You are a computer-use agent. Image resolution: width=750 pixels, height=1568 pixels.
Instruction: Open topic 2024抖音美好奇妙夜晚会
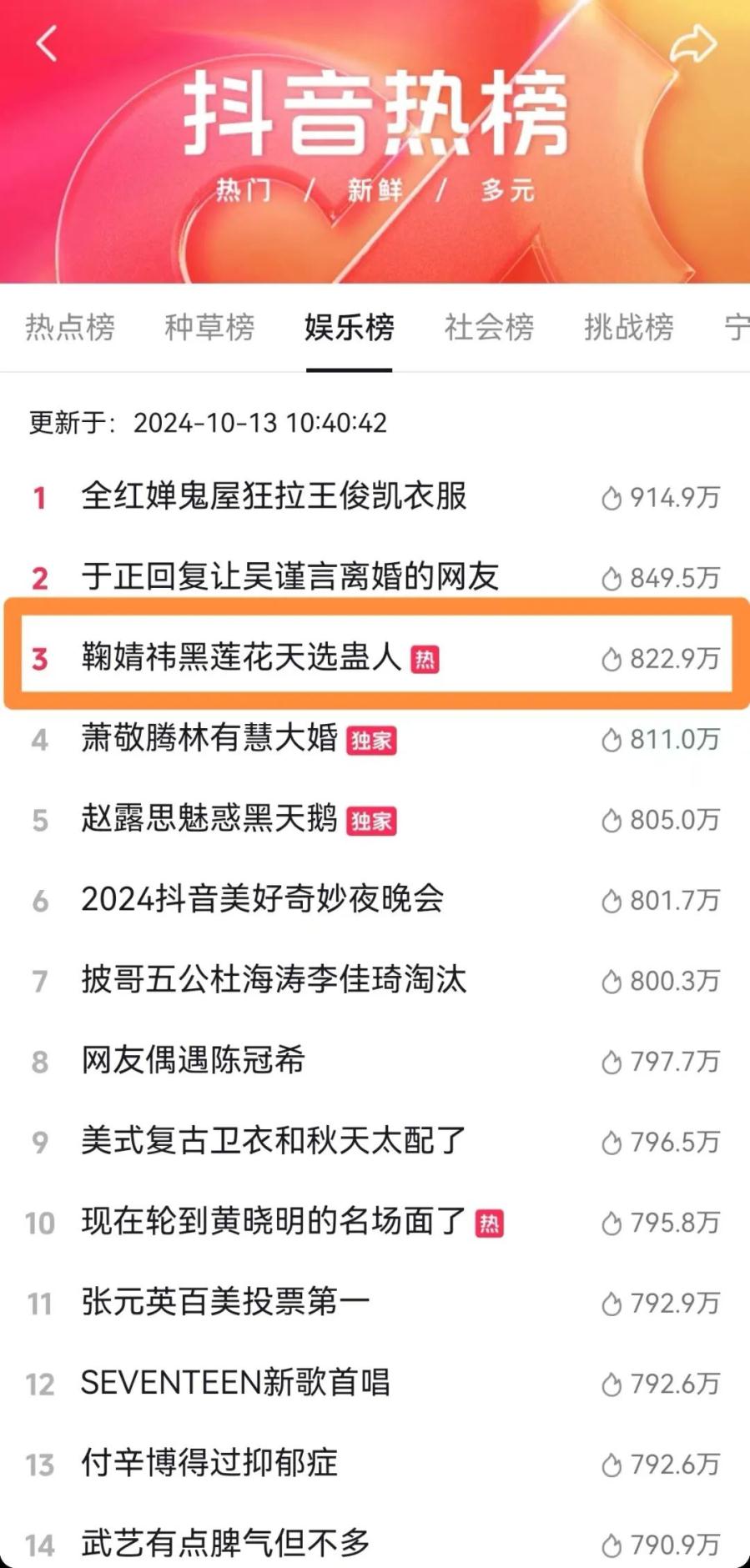[x=262, y=899]
